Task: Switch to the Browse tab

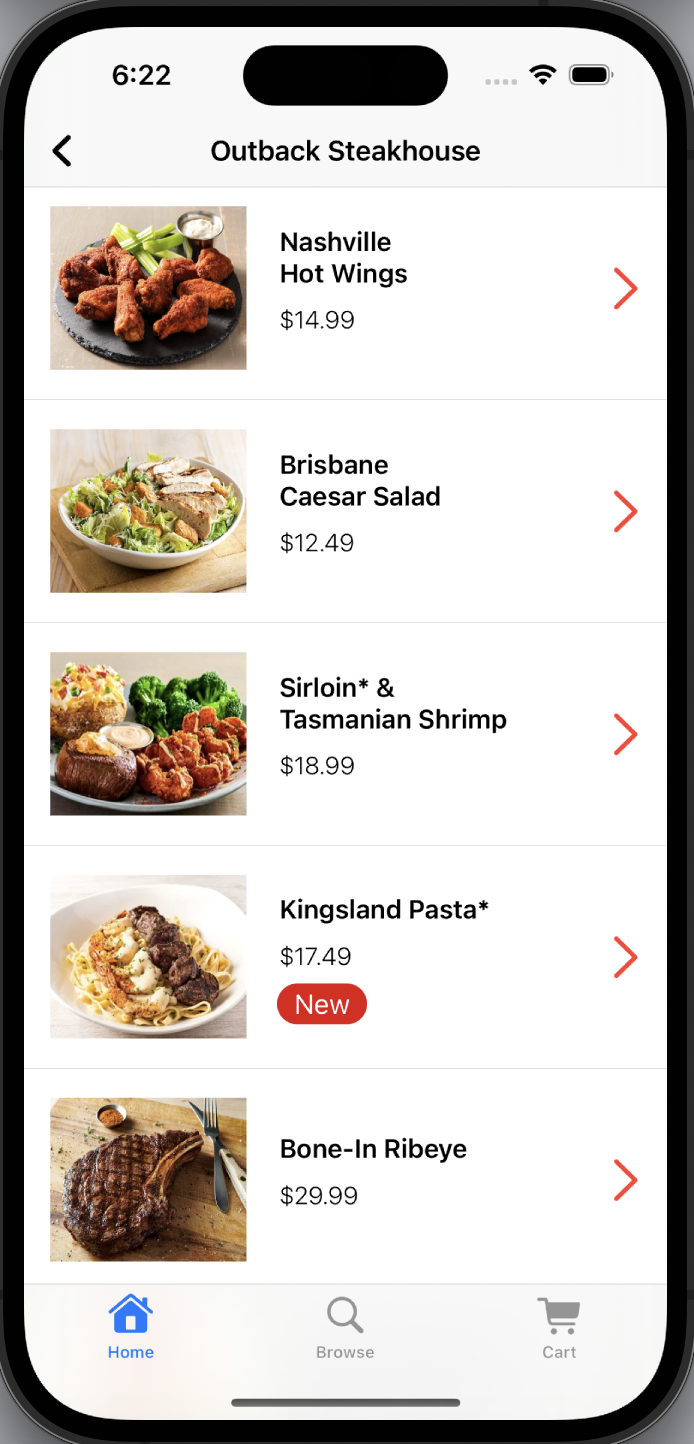Action: point(345,1327)
